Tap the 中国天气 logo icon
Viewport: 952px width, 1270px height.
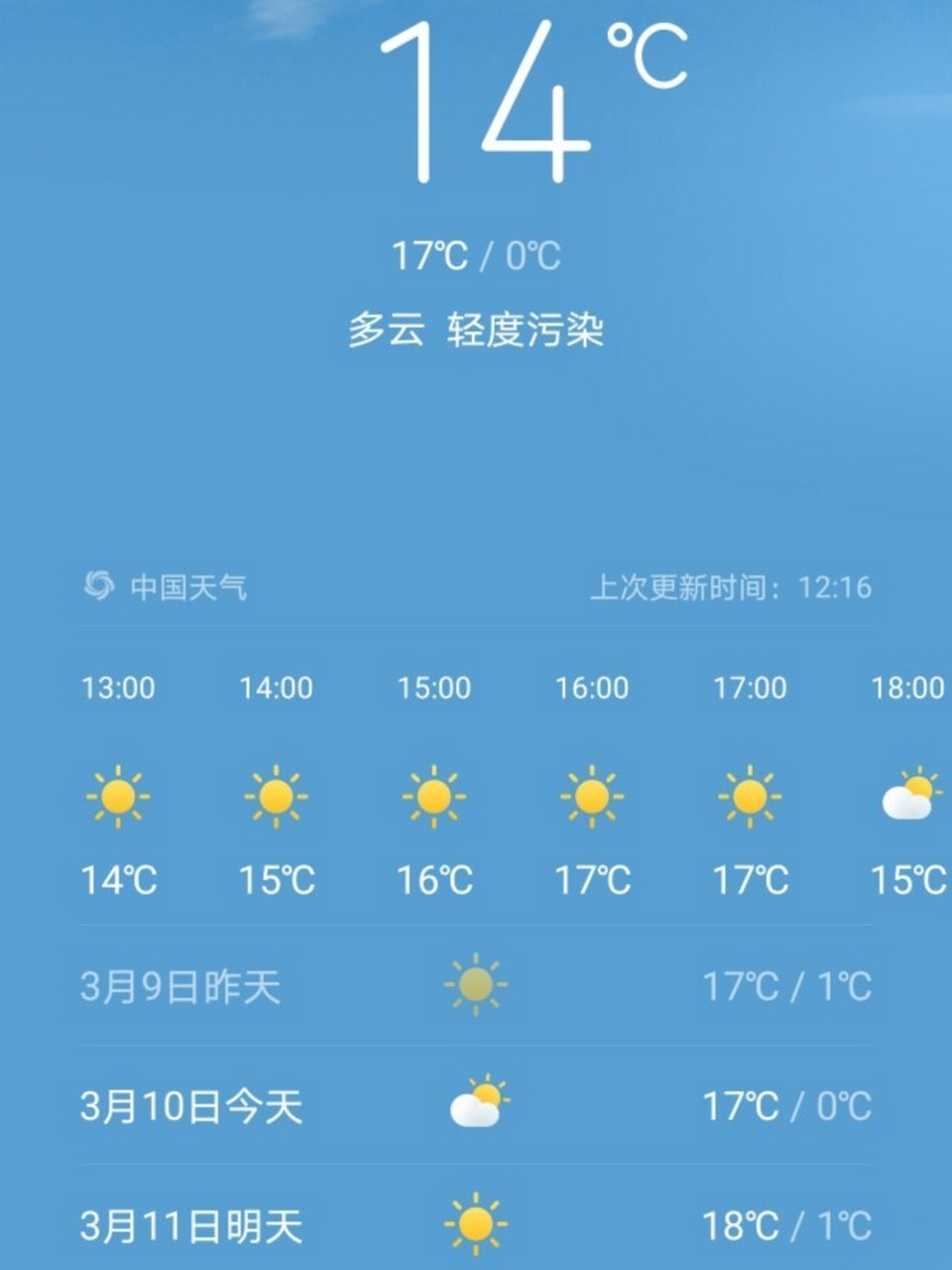coord(100,584)
